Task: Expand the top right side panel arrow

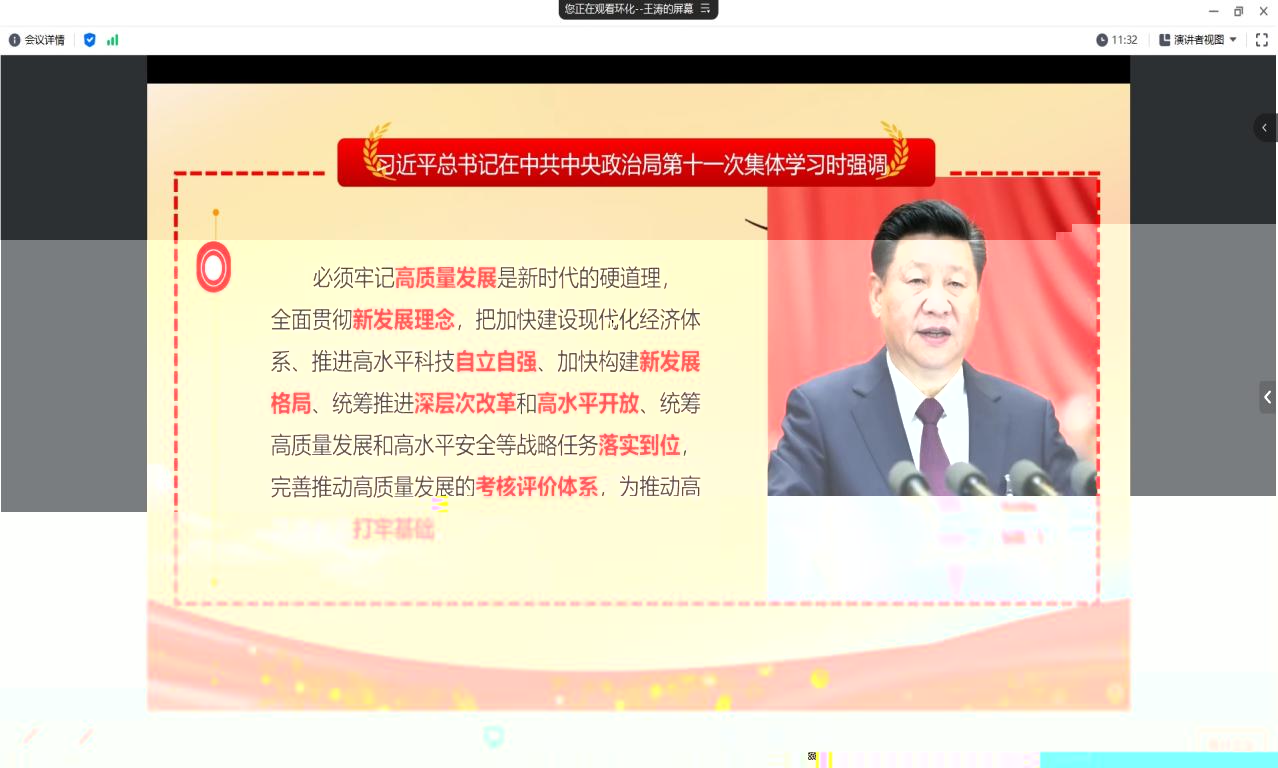Action: point(1265,128)
